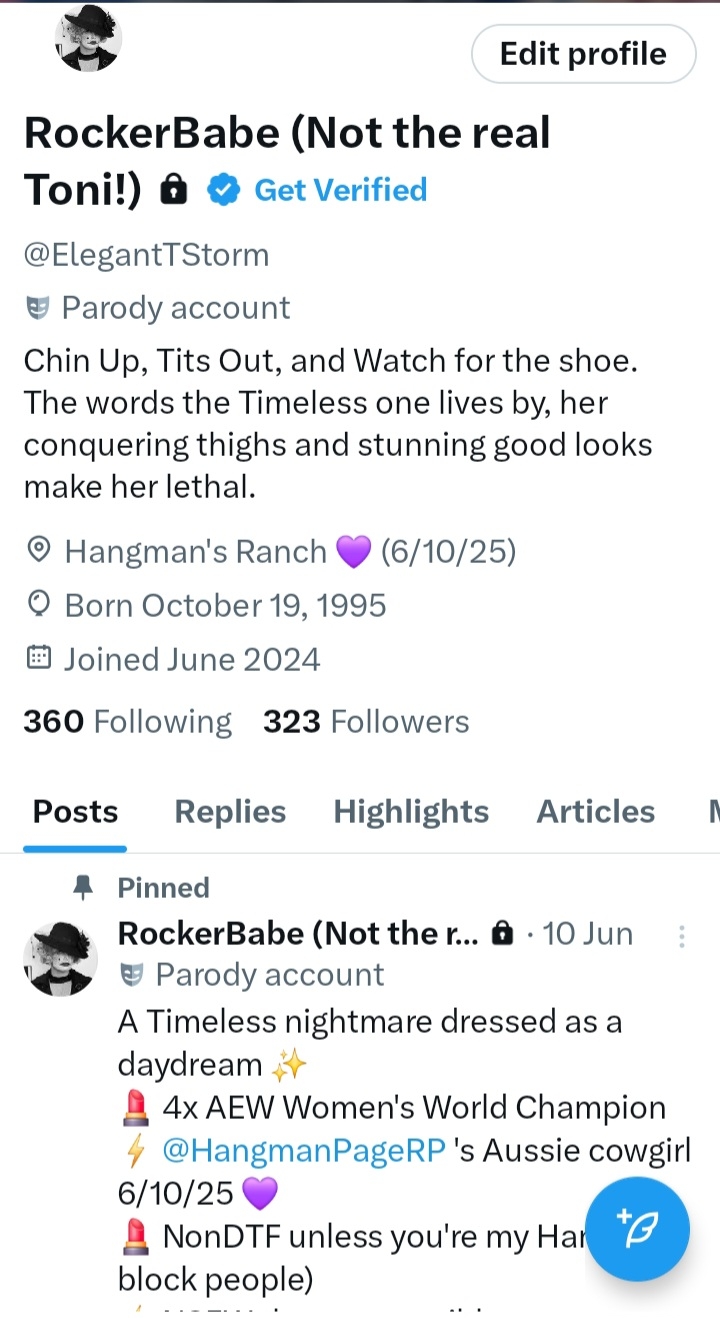Switch to the Articles tab

[595, 812]
